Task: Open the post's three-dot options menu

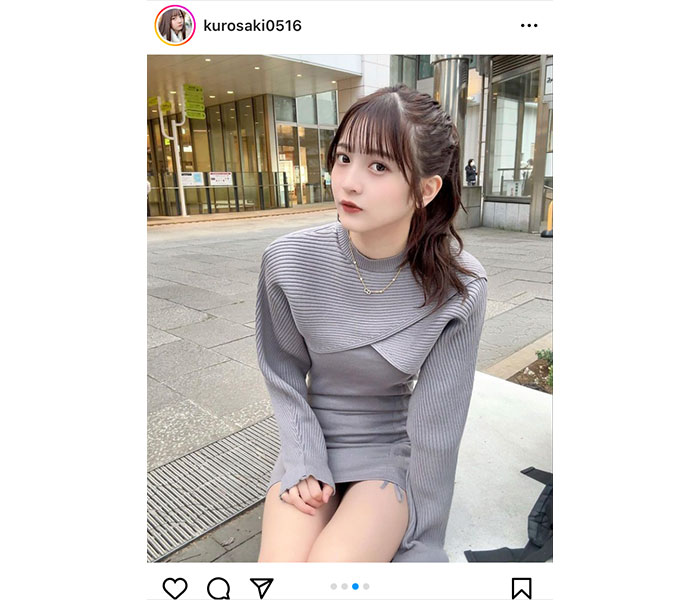Action: pyautogui.click(x=529, y=25)
